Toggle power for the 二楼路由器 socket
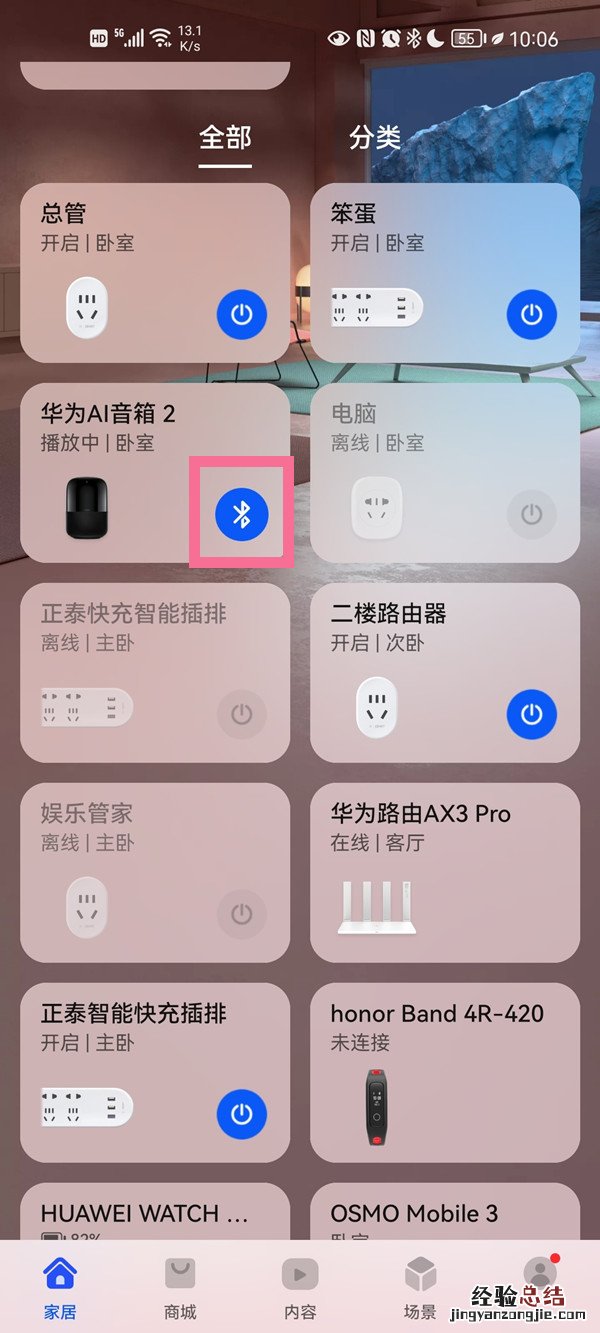The image size is (600, 1333). (532, 714)
